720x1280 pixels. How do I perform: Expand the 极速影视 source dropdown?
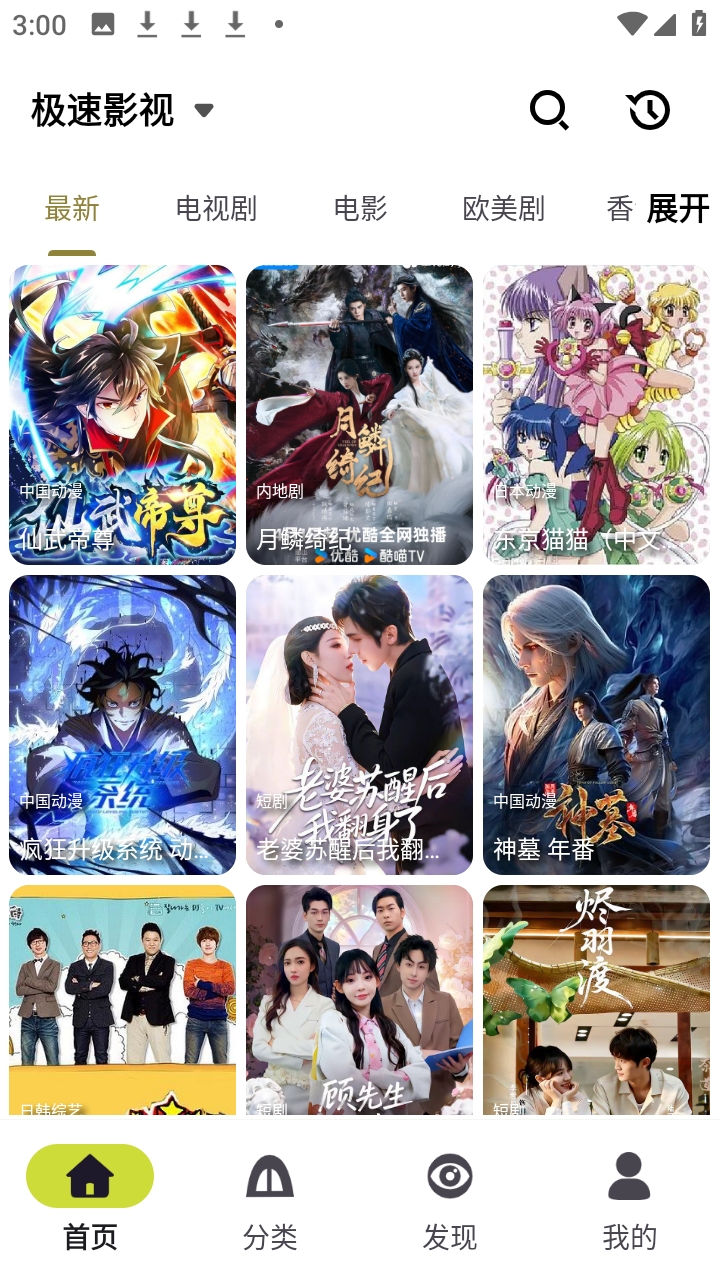click(x=204, y=110)
